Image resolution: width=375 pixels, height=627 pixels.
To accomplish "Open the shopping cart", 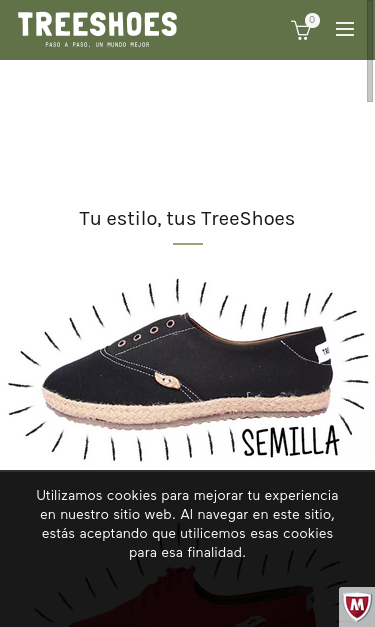I will [302, 29].
